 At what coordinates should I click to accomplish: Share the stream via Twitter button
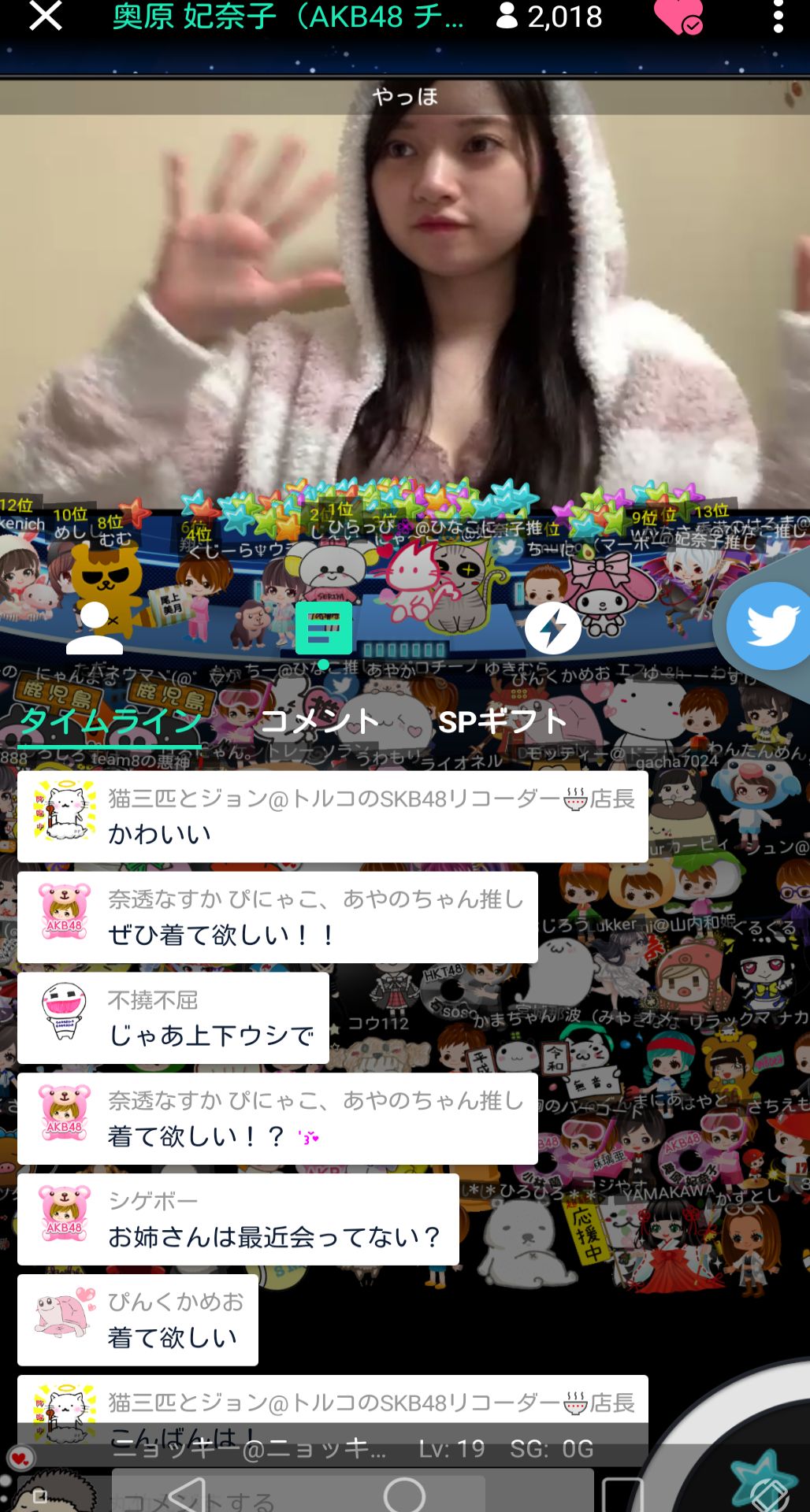[769, 626]
